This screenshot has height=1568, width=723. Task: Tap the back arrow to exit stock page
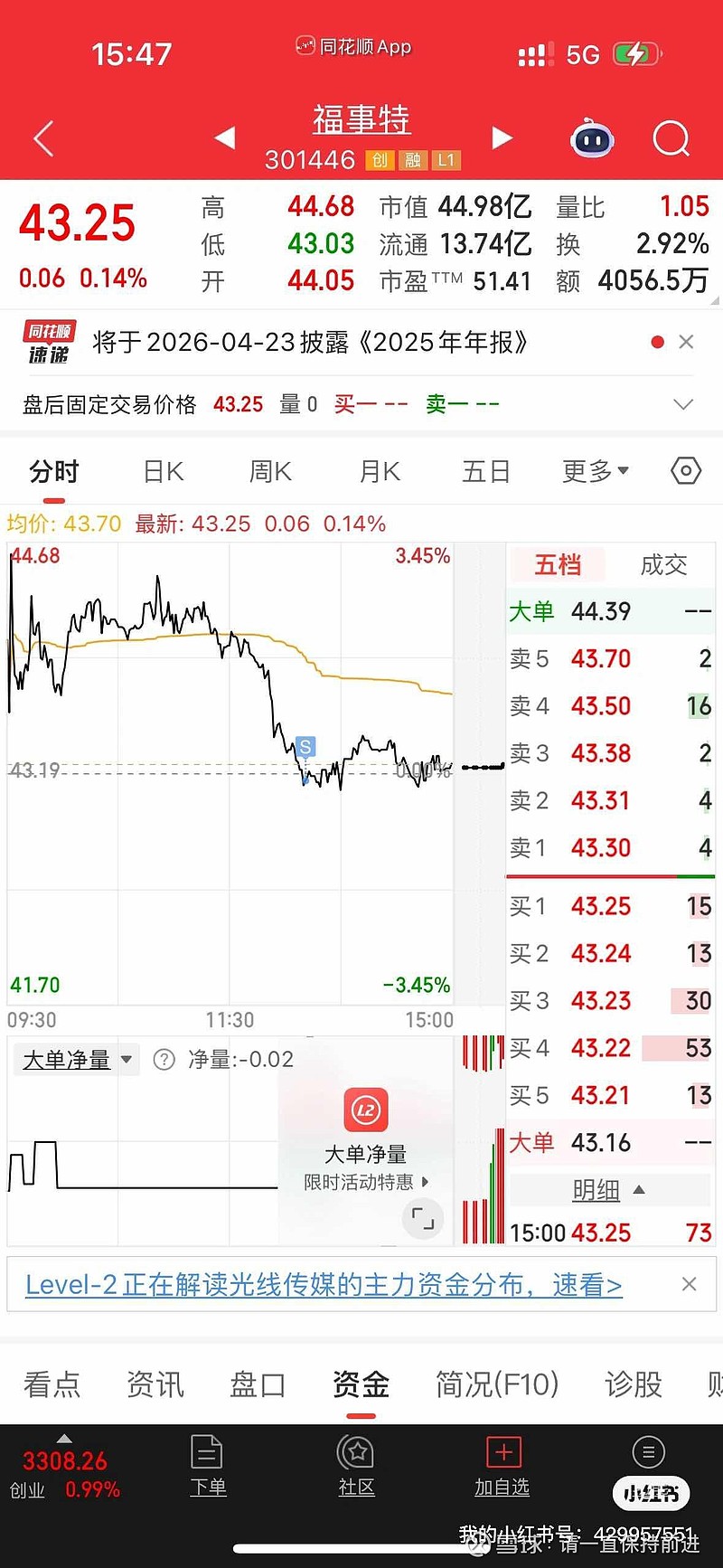43,137
